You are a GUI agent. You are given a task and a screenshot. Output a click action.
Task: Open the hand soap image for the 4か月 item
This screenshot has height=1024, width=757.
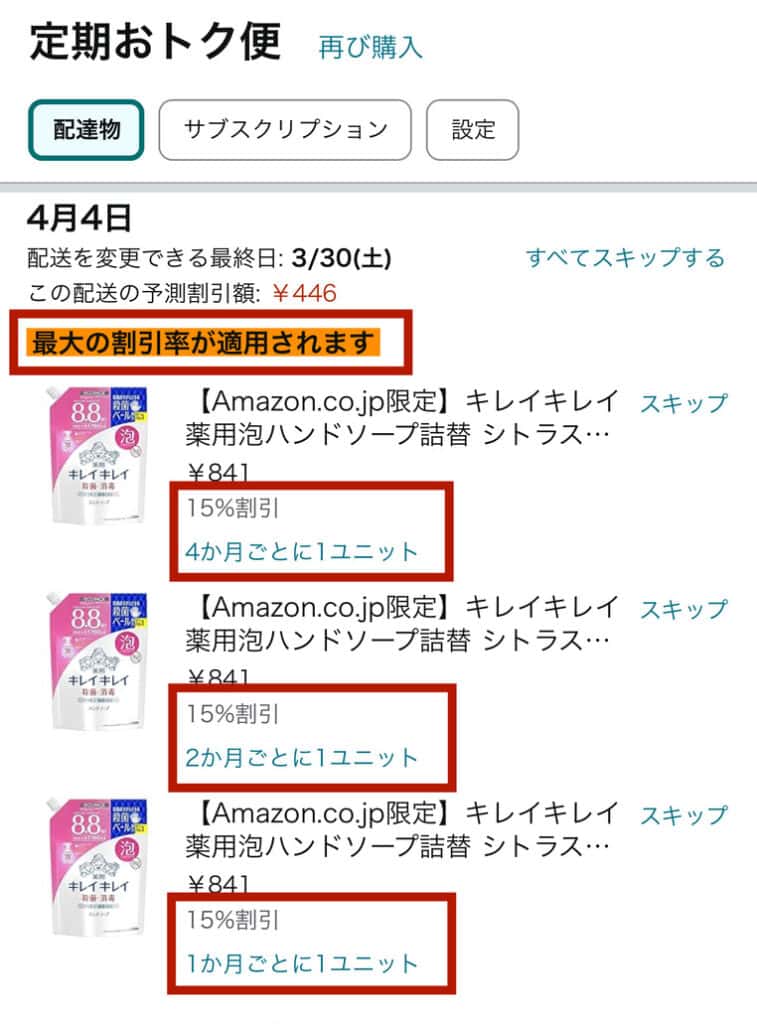(x=97, y=455)
